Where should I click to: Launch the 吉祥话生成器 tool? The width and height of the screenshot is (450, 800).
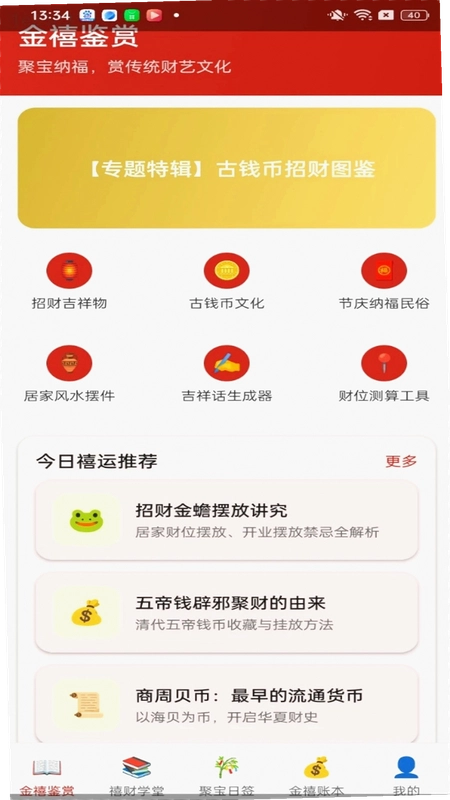point(227,373)
